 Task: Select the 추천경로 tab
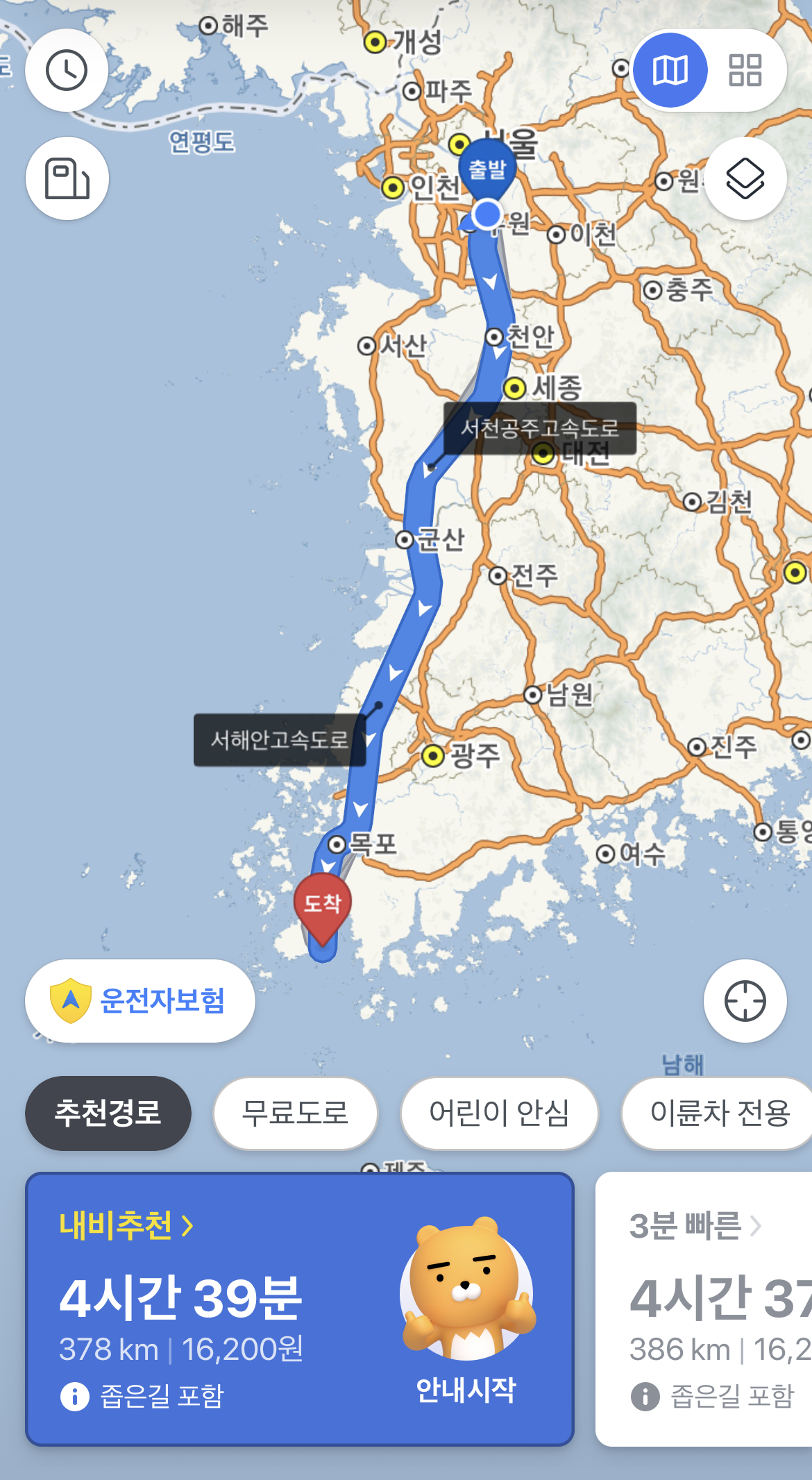108,1113
